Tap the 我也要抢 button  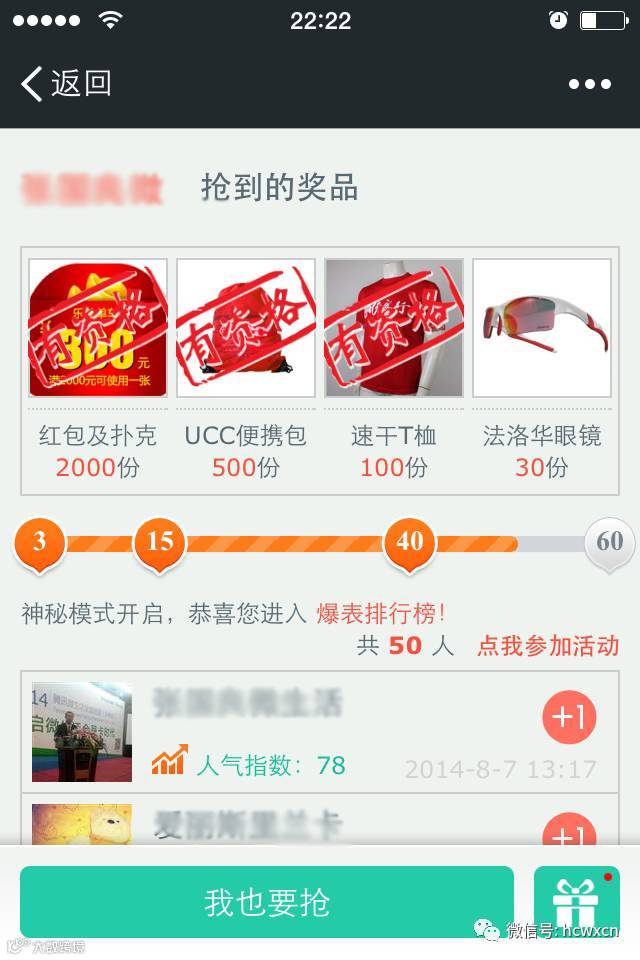point(267,902)
